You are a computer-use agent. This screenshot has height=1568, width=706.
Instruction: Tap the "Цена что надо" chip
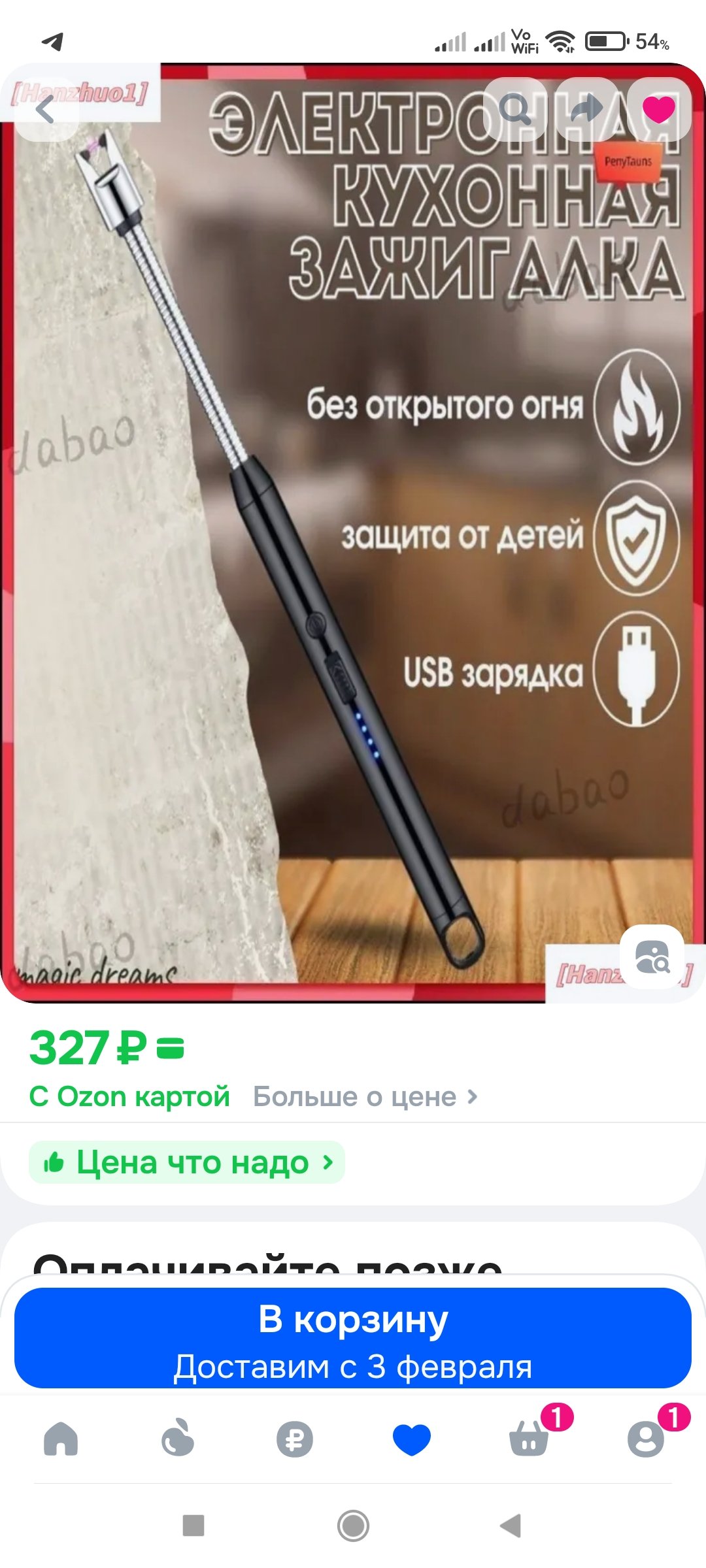tap(187, 1162)
